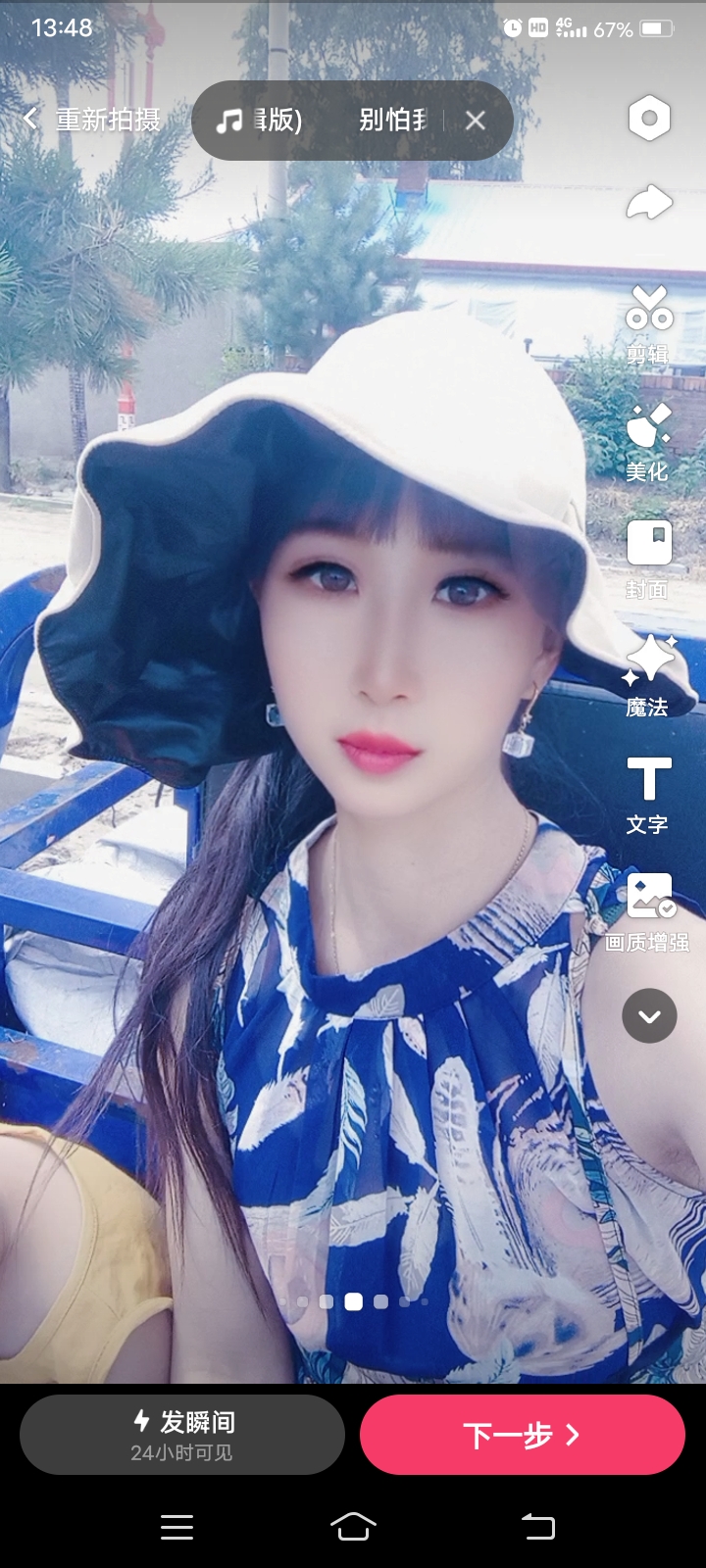The height and width of the screenshot is (1568, 706).
Task: Open the 剪辑 editing tool
Action: click(648, 323)
